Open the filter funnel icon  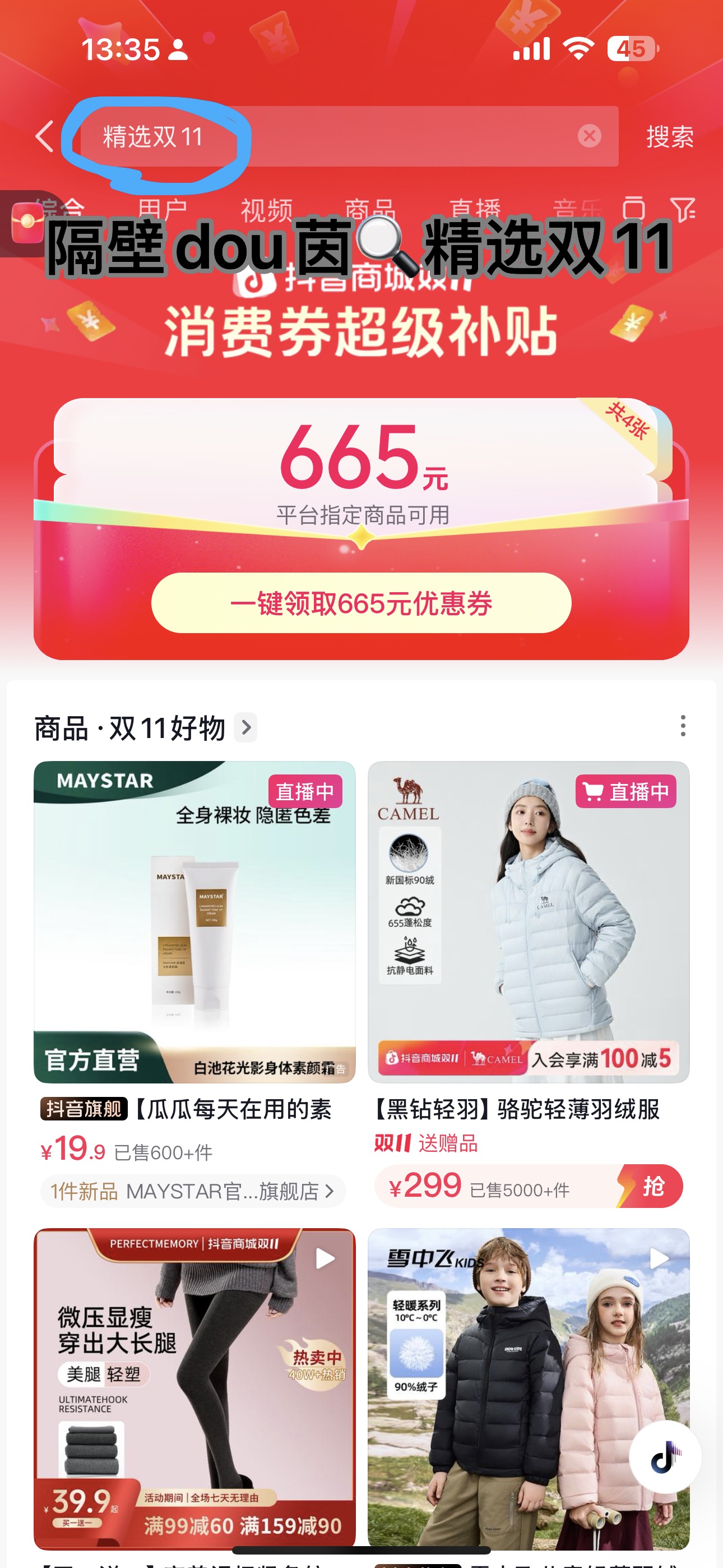(682, 209)
